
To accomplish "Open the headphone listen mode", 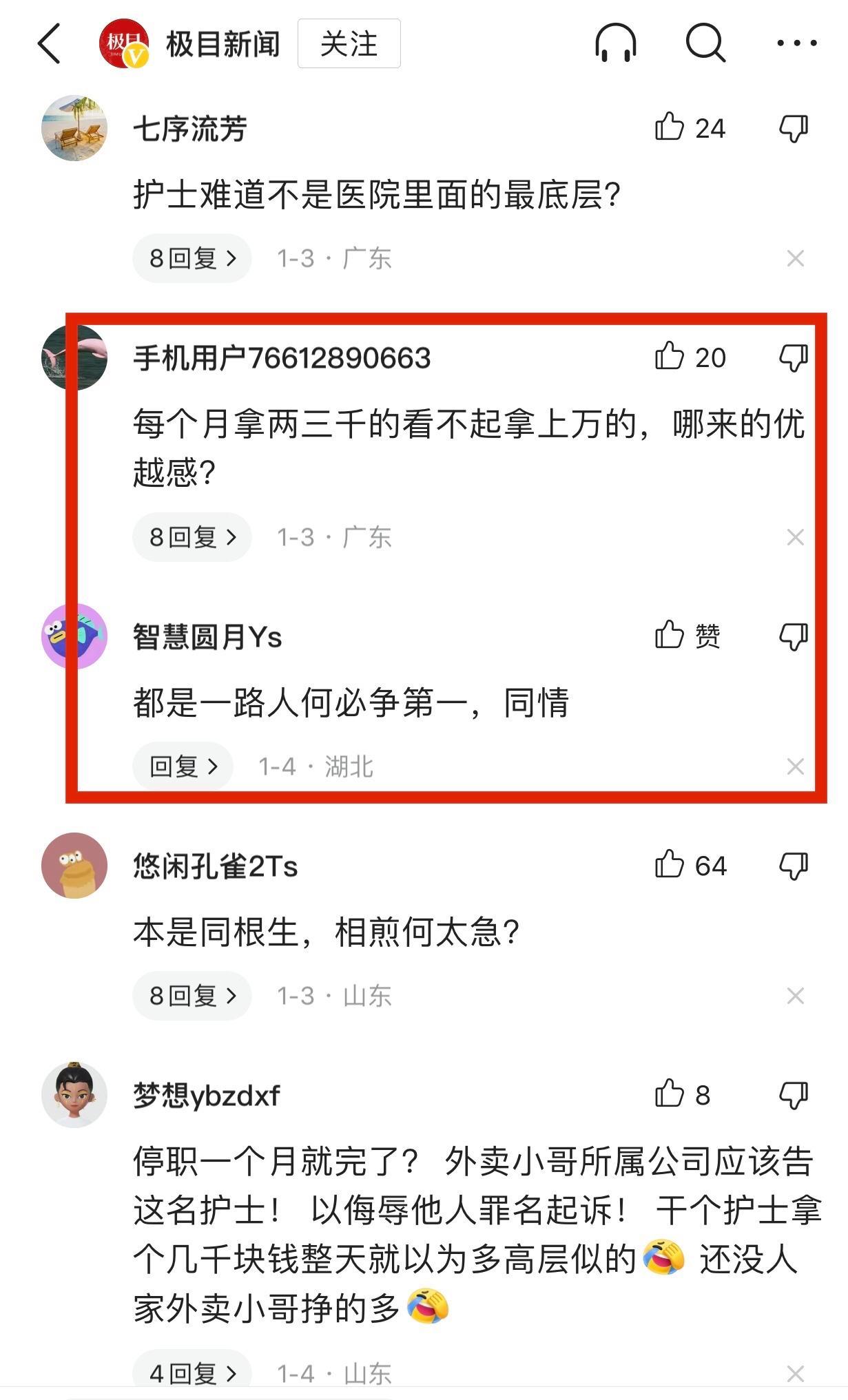I will [x=615, y=44].
